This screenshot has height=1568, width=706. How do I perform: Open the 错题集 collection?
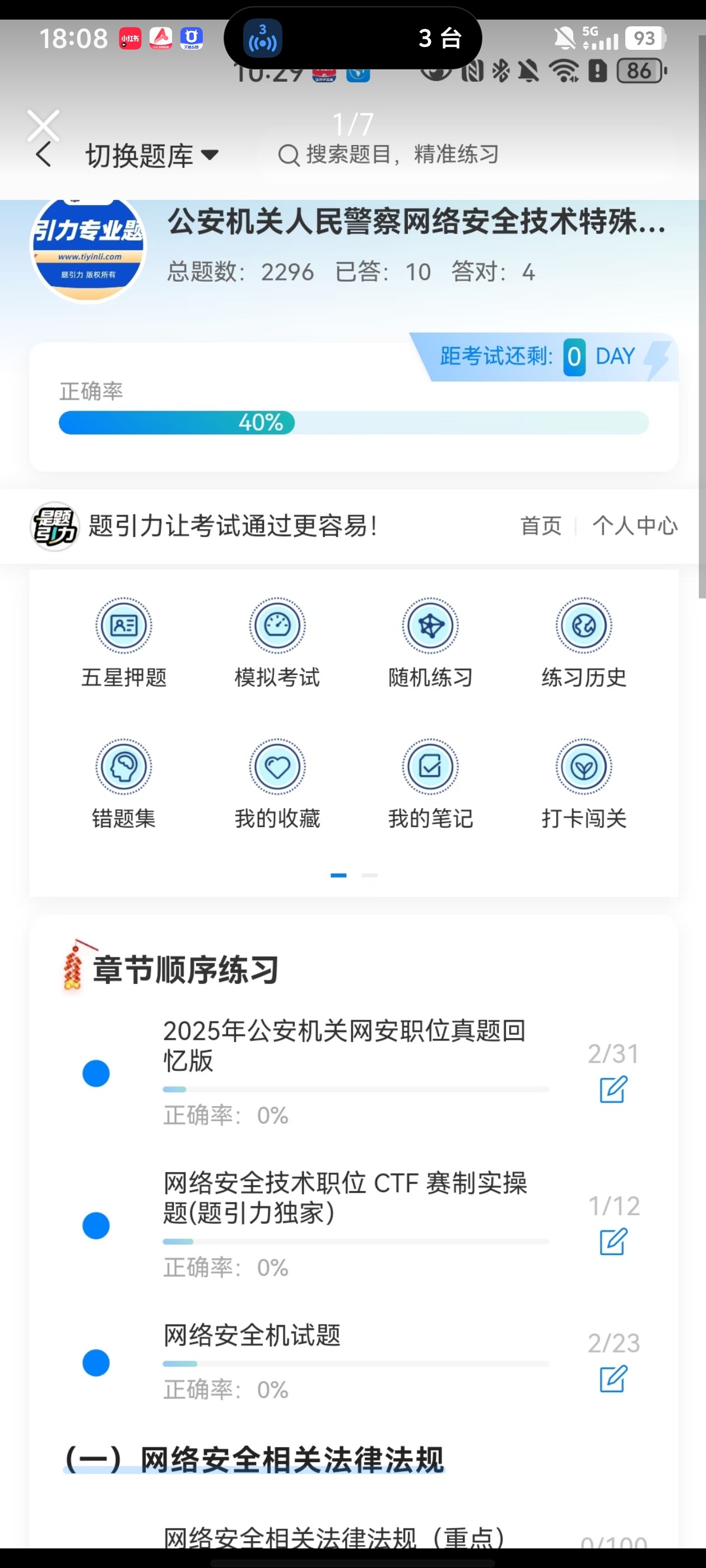point(124,785)
